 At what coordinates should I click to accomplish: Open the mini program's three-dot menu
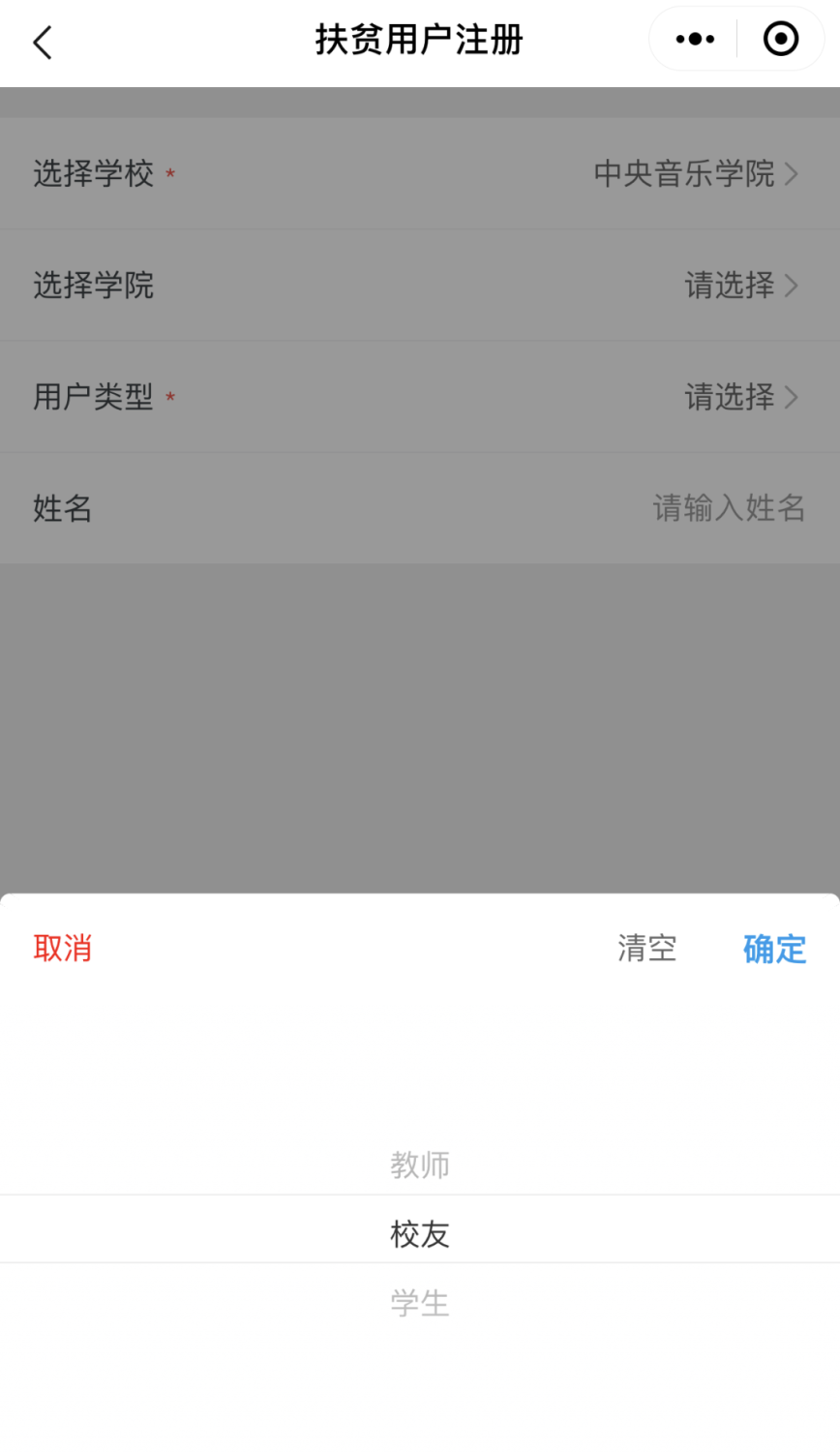pos(695,40)
